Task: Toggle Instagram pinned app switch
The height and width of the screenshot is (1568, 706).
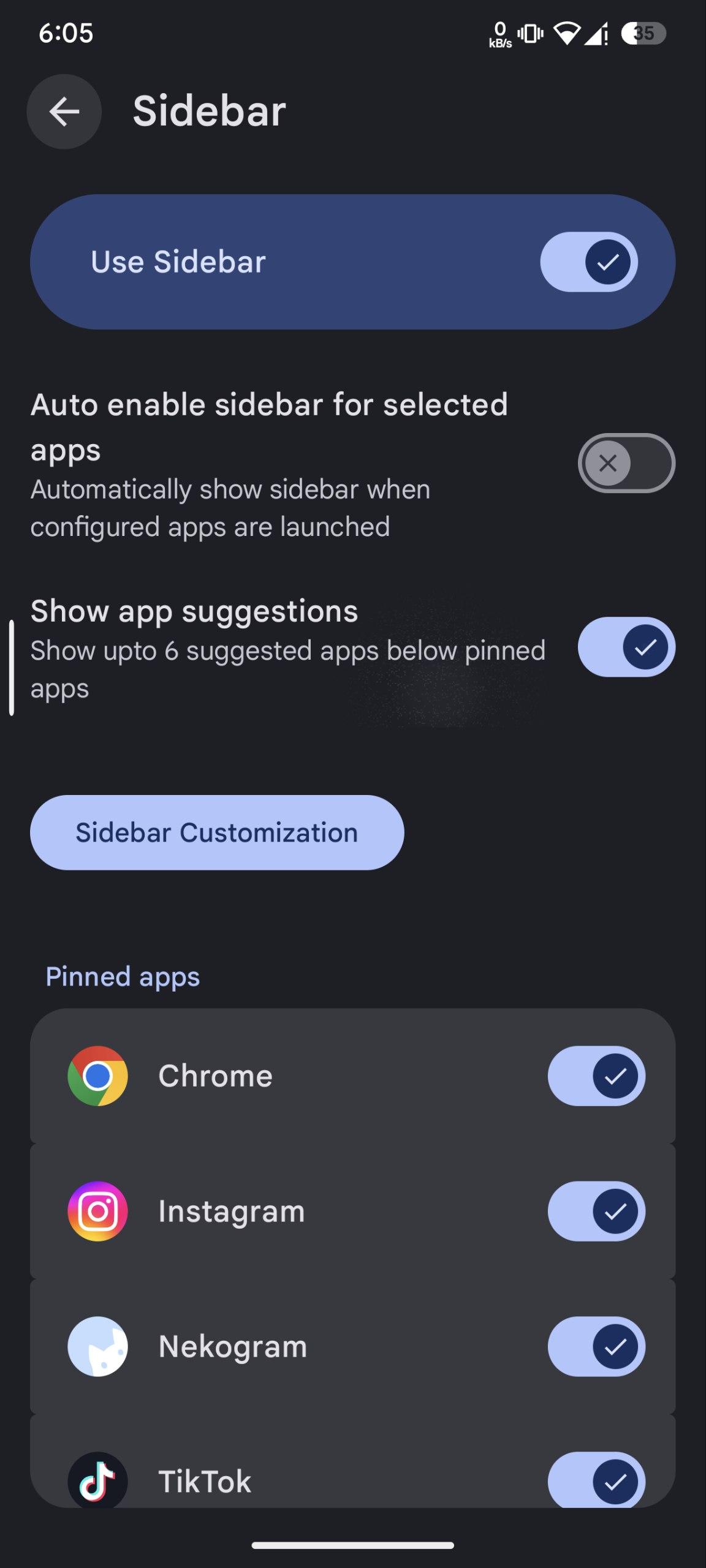Action: (596, 1211)
